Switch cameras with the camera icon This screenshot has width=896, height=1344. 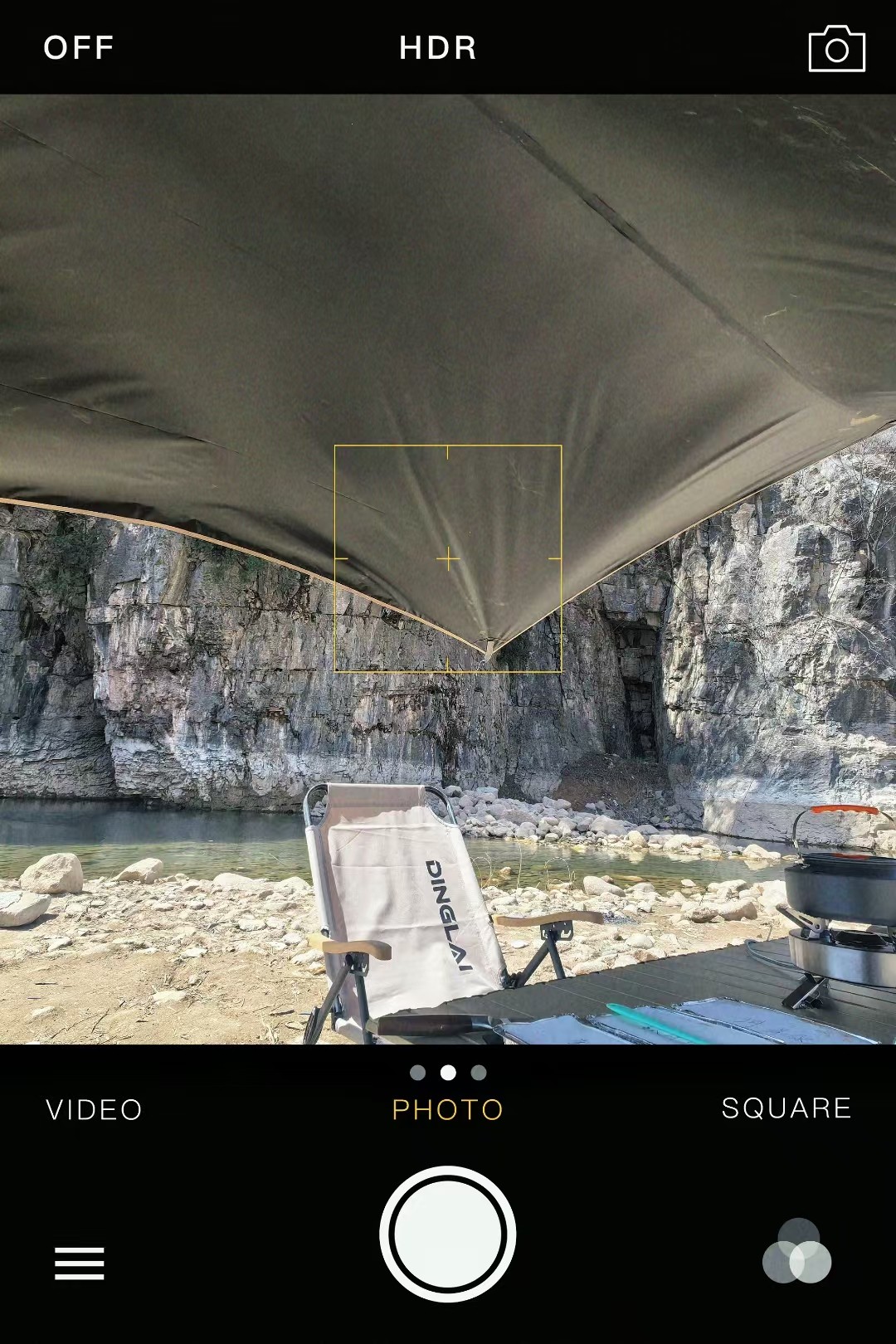coord(836,50)
